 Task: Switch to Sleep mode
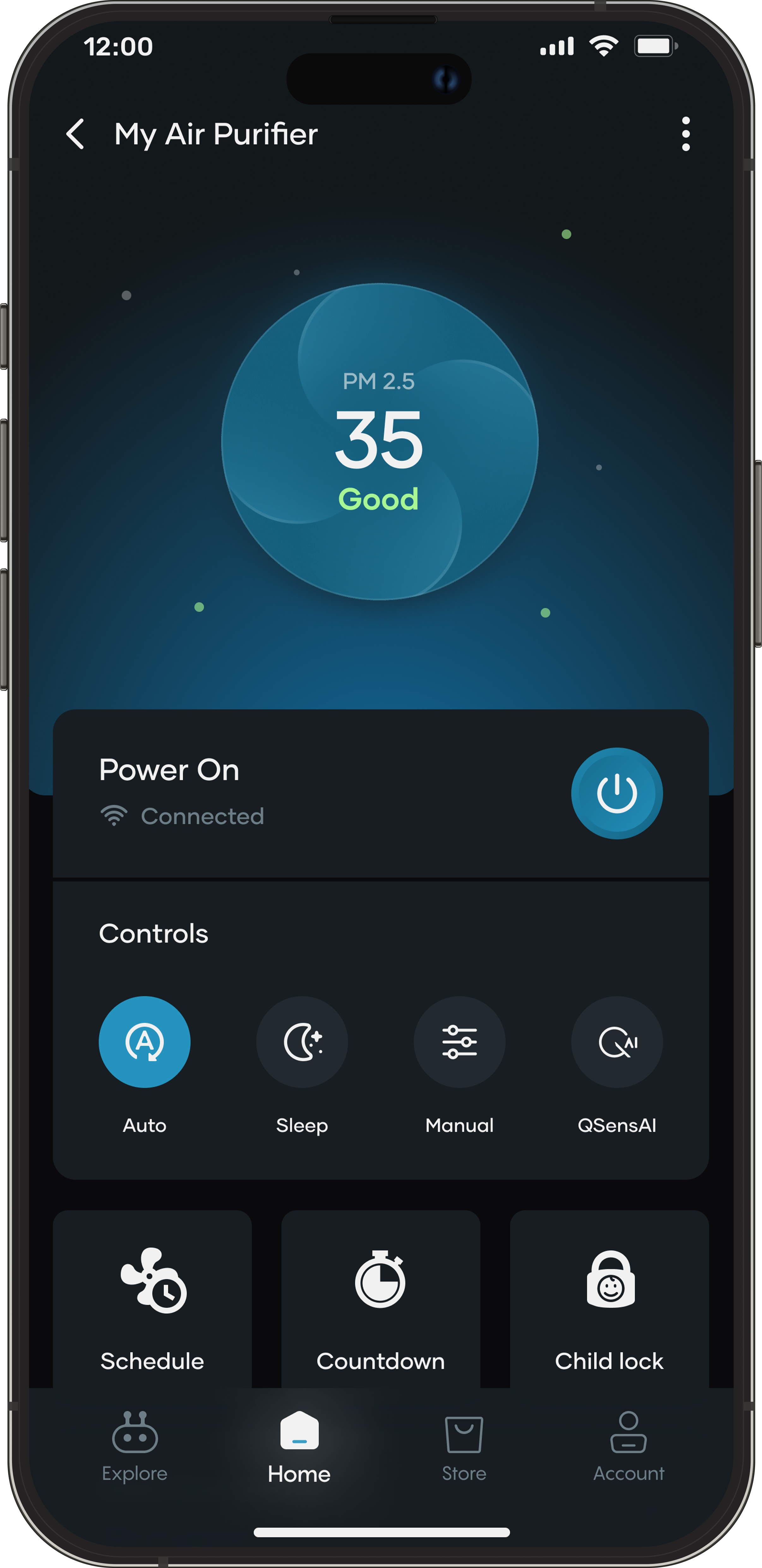pos(302,1042)
